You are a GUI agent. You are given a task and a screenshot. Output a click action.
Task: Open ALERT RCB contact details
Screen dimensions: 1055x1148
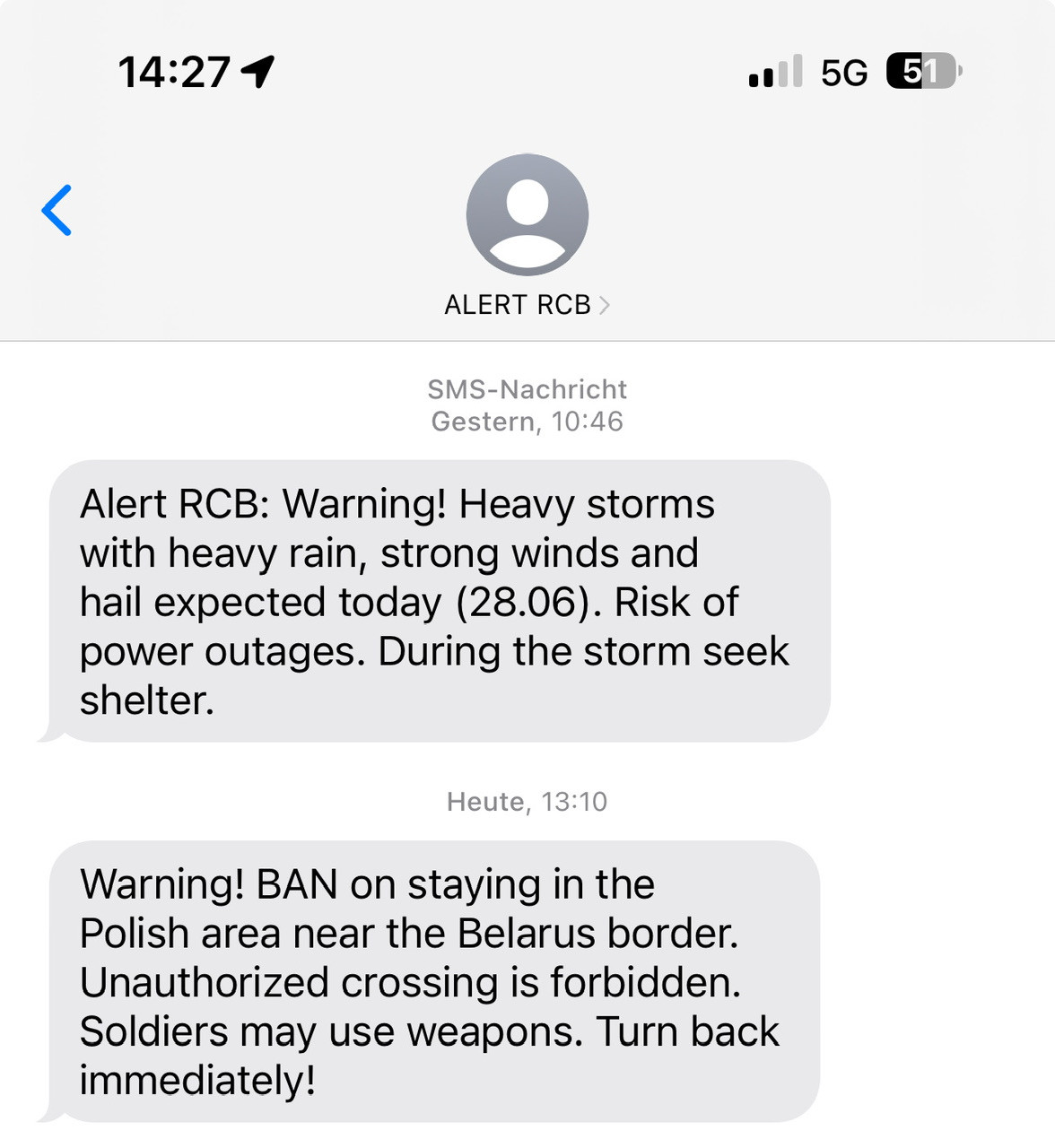click(x=527, y=305)
